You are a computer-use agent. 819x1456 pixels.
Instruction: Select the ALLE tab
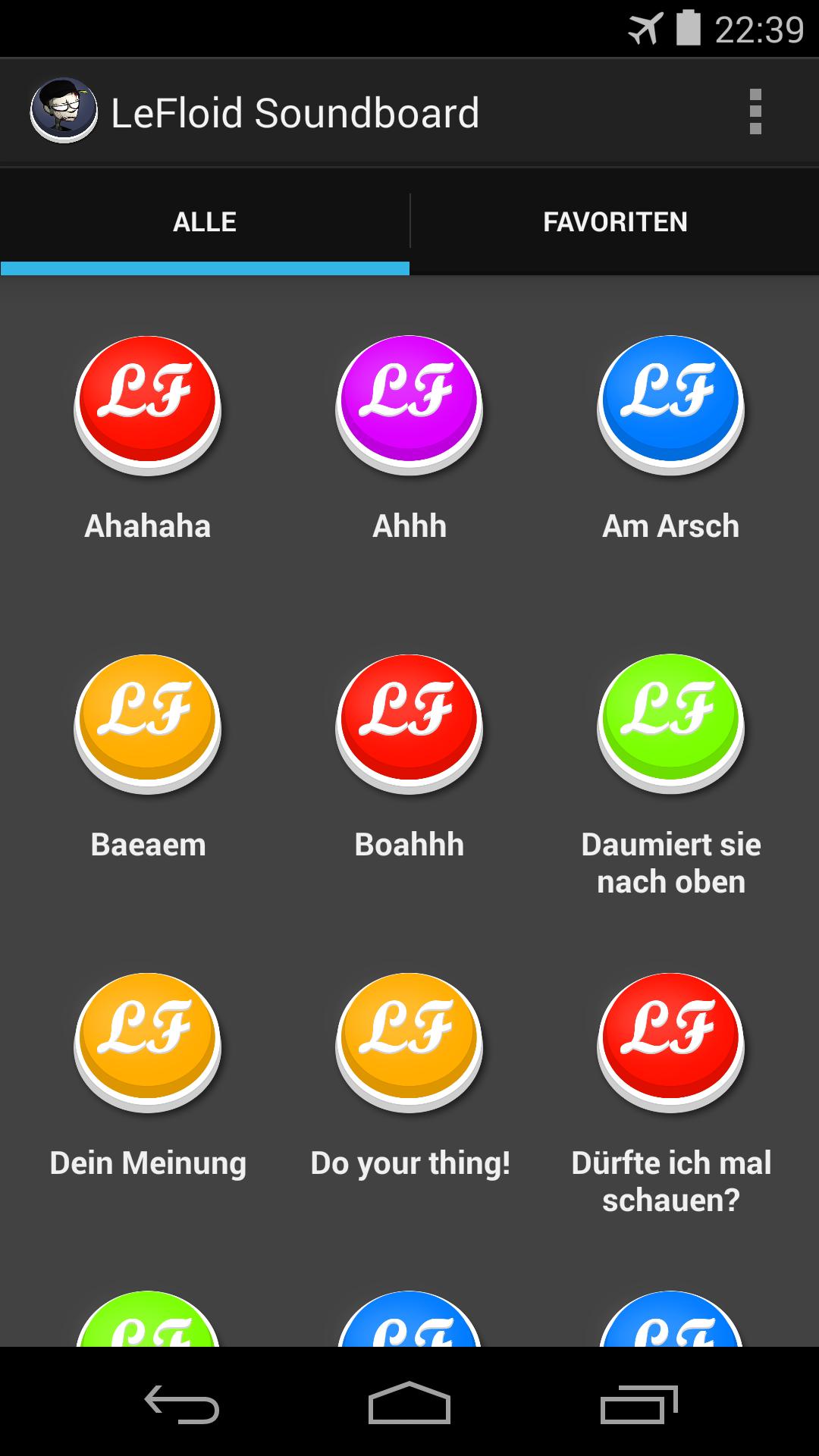pos(205,221)
